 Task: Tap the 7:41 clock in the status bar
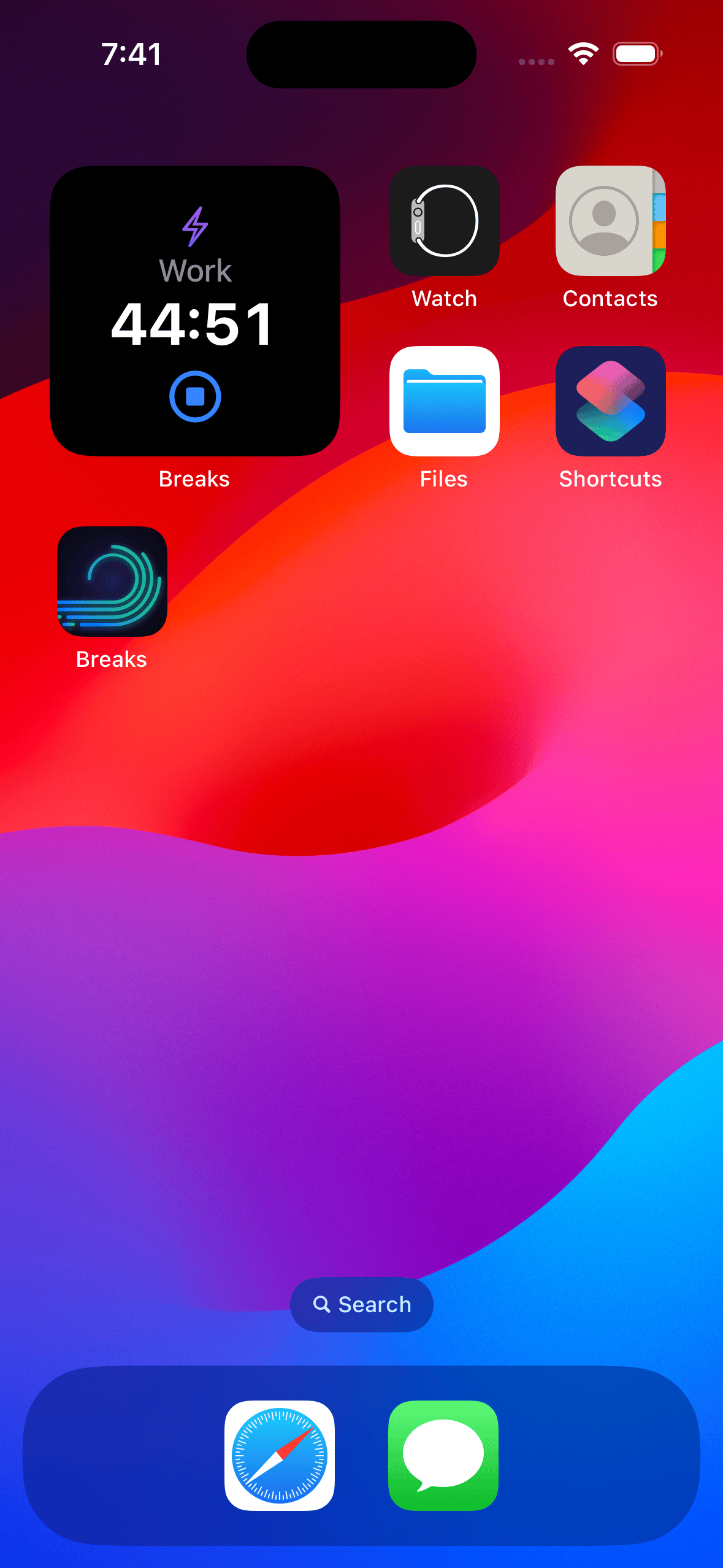coord(131,55)
